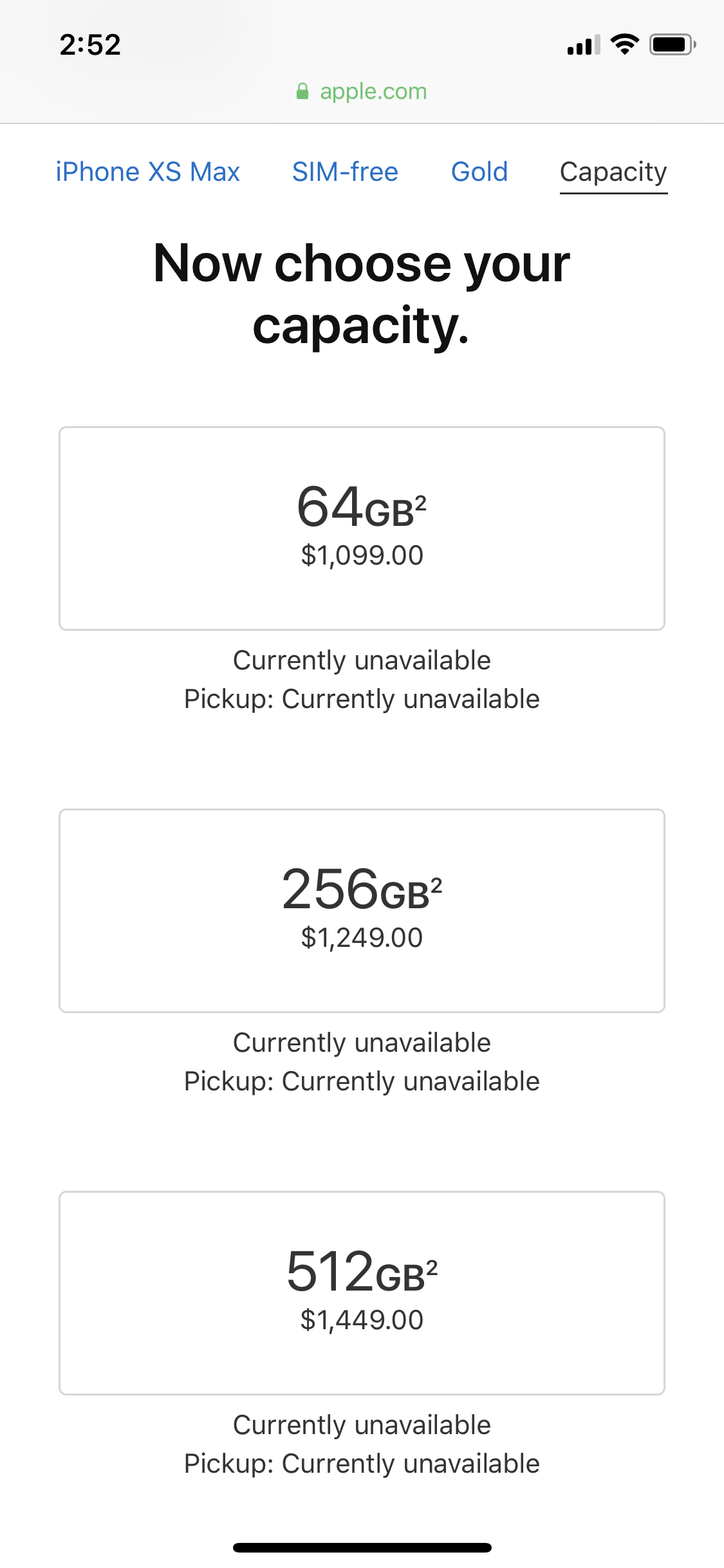Select the 256GB capacity for $1,249.00
The width and height of the screenshot is (724, 1568).
coord(362,911)
